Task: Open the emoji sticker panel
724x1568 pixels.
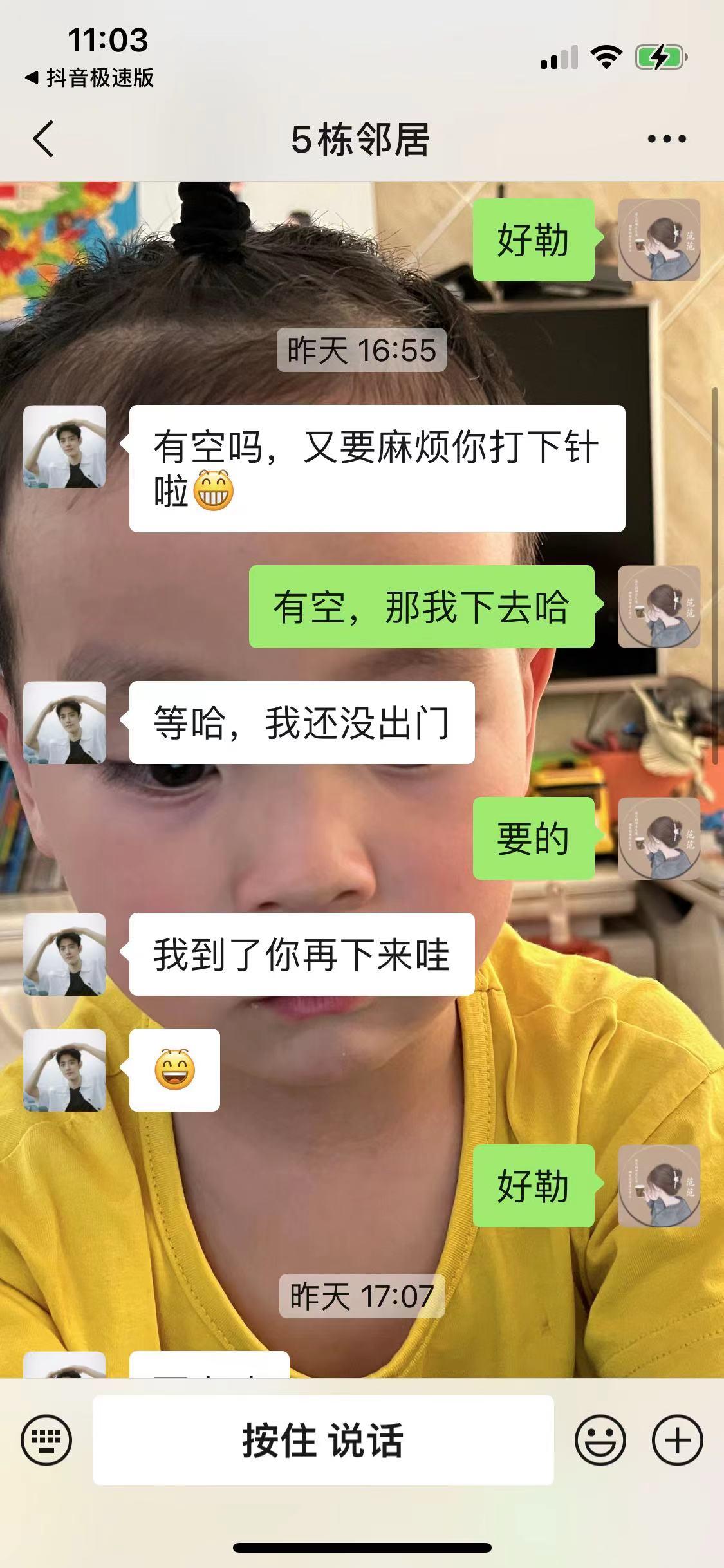Action: click(x=600, y=1440)
